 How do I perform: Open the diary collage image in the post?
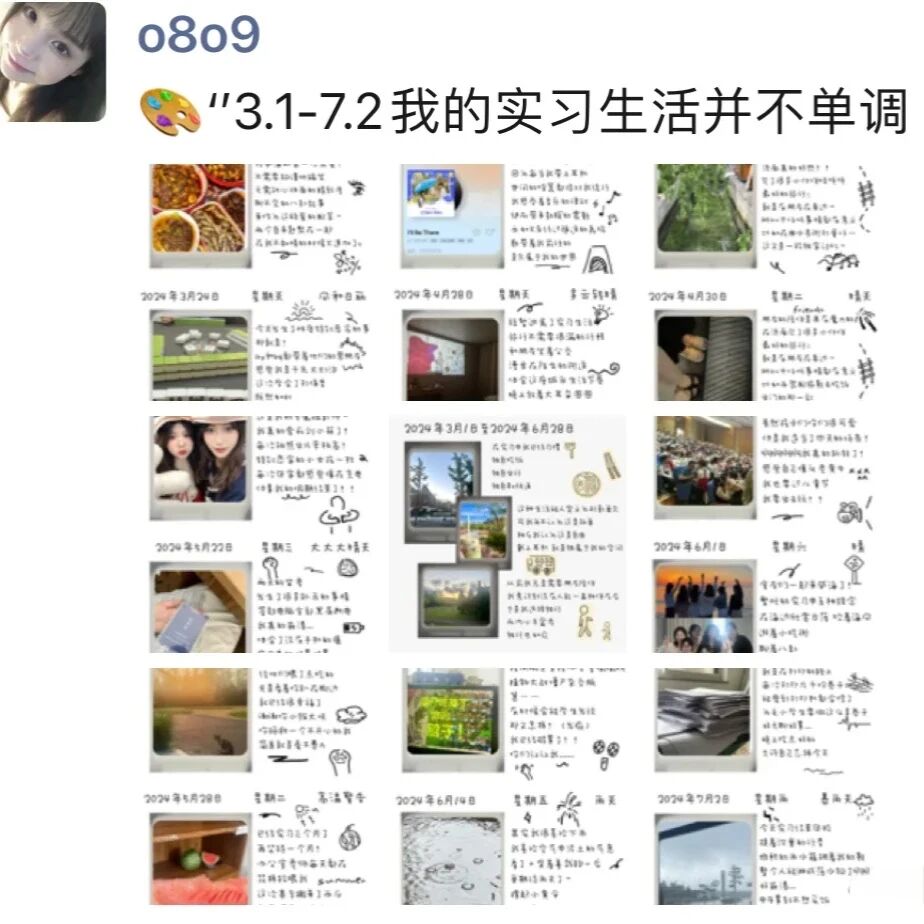click(x=512, y=535)
